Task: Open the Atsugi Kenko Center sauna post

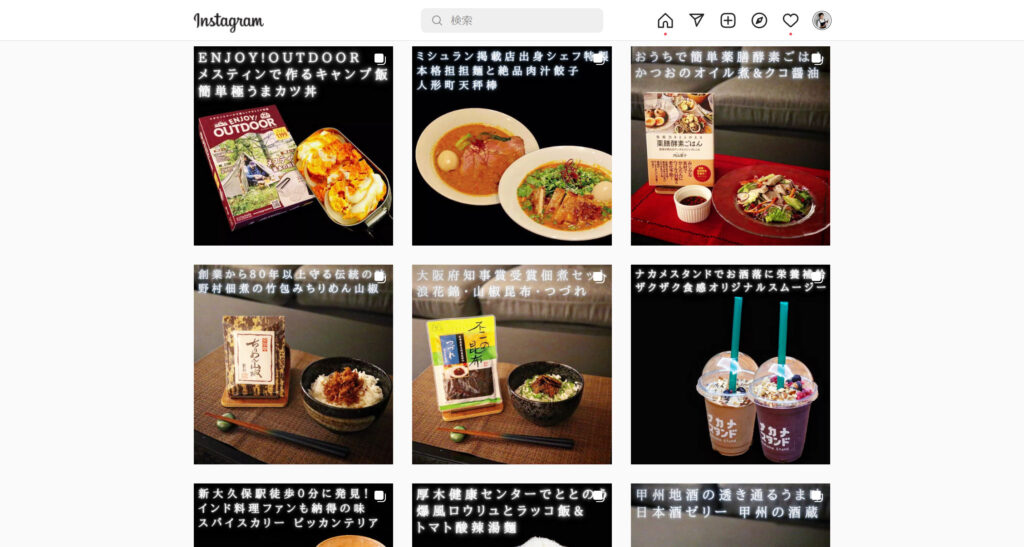Action: [x=511, y=516]
